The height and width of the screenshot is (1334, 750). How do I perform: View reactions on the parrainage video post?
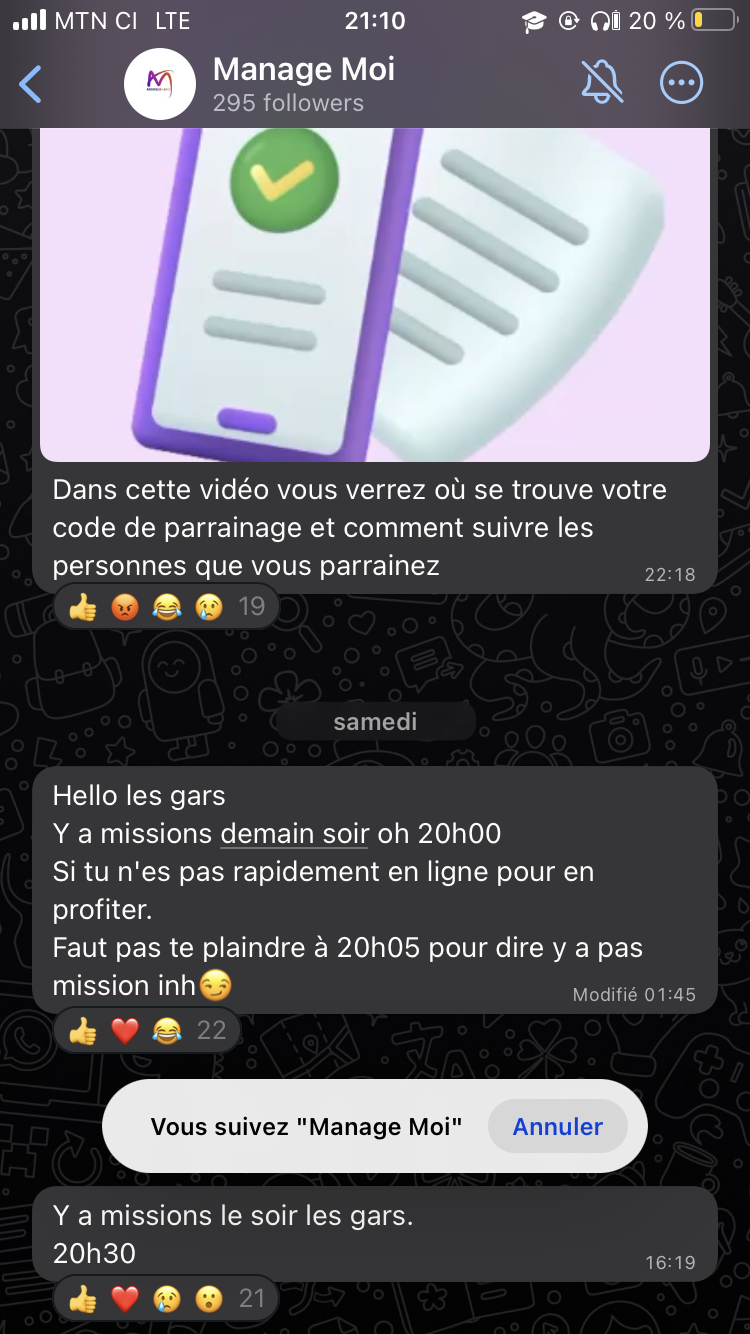[x=166, y=607]
